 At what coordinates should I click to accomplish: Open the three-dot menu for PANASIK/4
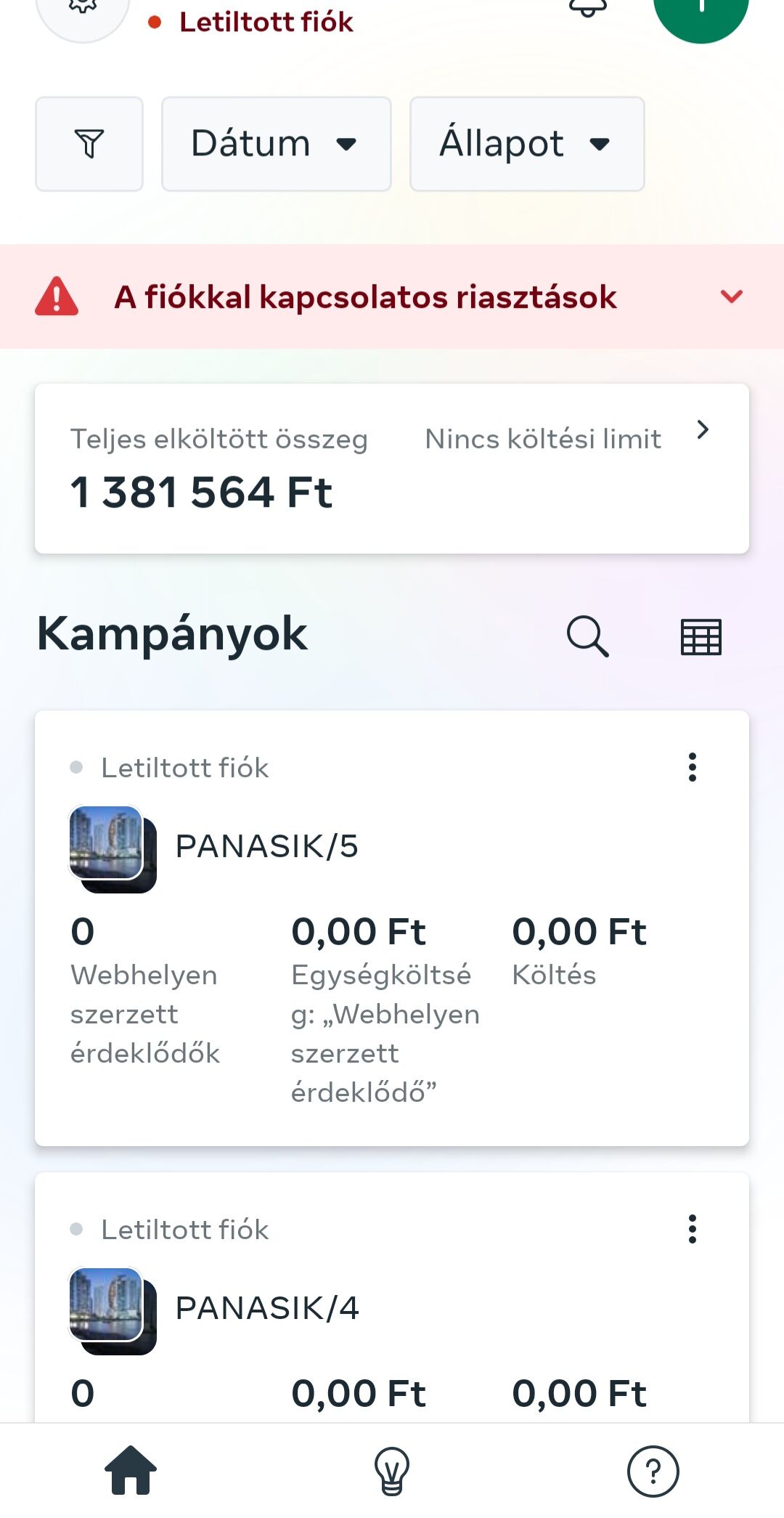click(692, 1229)
